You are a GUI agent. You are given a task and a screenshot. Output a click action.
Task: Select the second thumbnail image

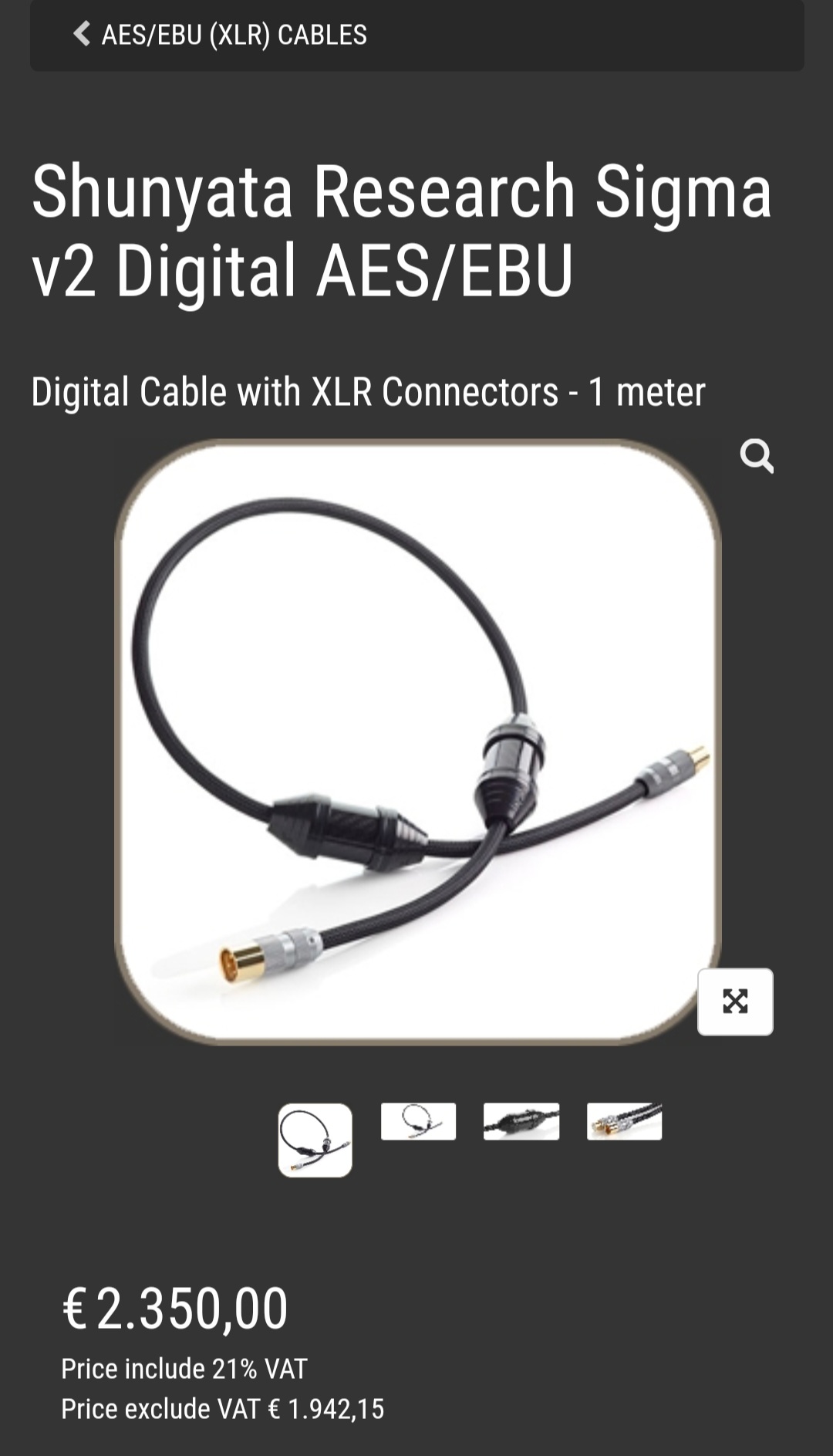tap(418, 1121)
